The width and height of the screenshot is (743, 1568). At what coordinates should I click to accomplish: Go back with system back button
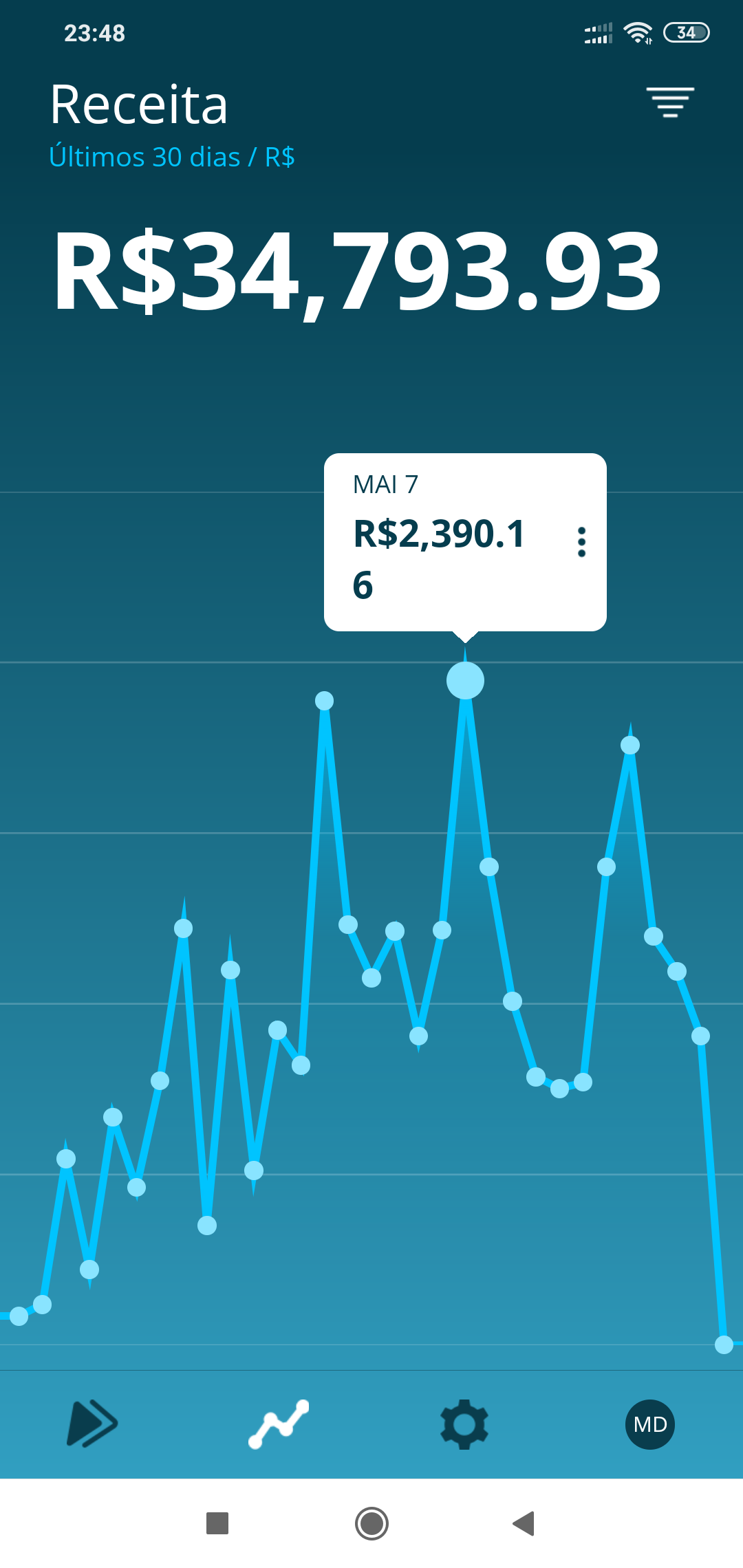pos(524,1523)
